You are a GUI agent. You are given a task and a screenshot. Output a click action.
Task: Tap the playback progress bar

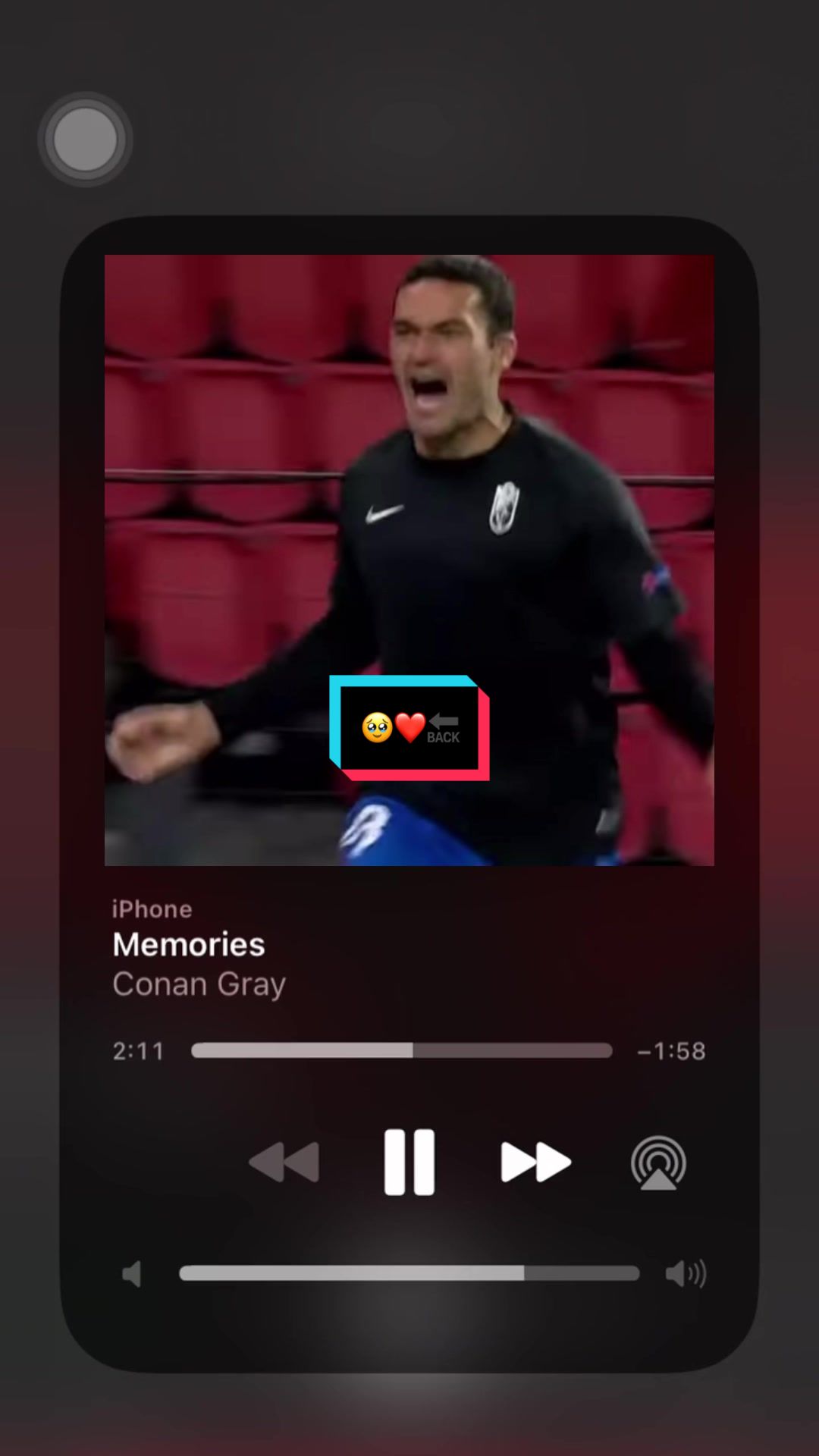point(401,1050)
